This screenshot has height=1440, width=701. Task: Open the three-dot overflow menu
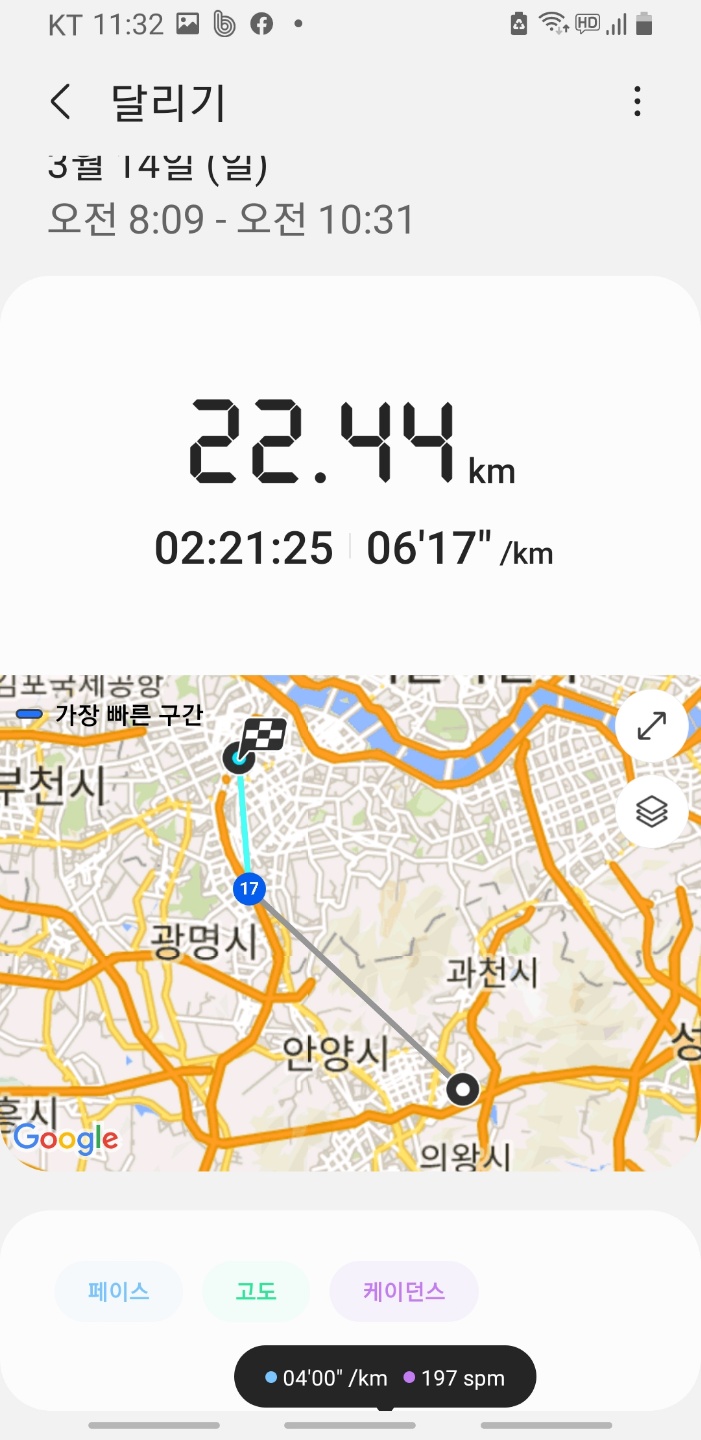pyautogui.click(x=637, y=102)
